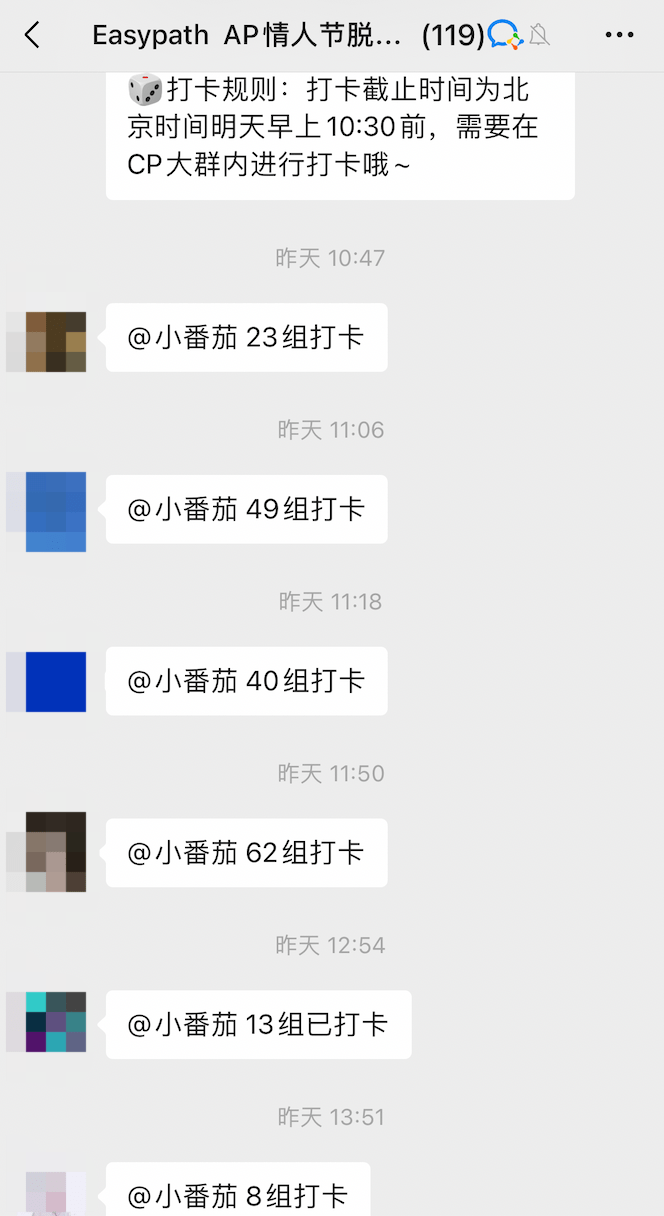Open the group chat overflow menu
This screenshot has width=664, height=1216.
point(619,36)
